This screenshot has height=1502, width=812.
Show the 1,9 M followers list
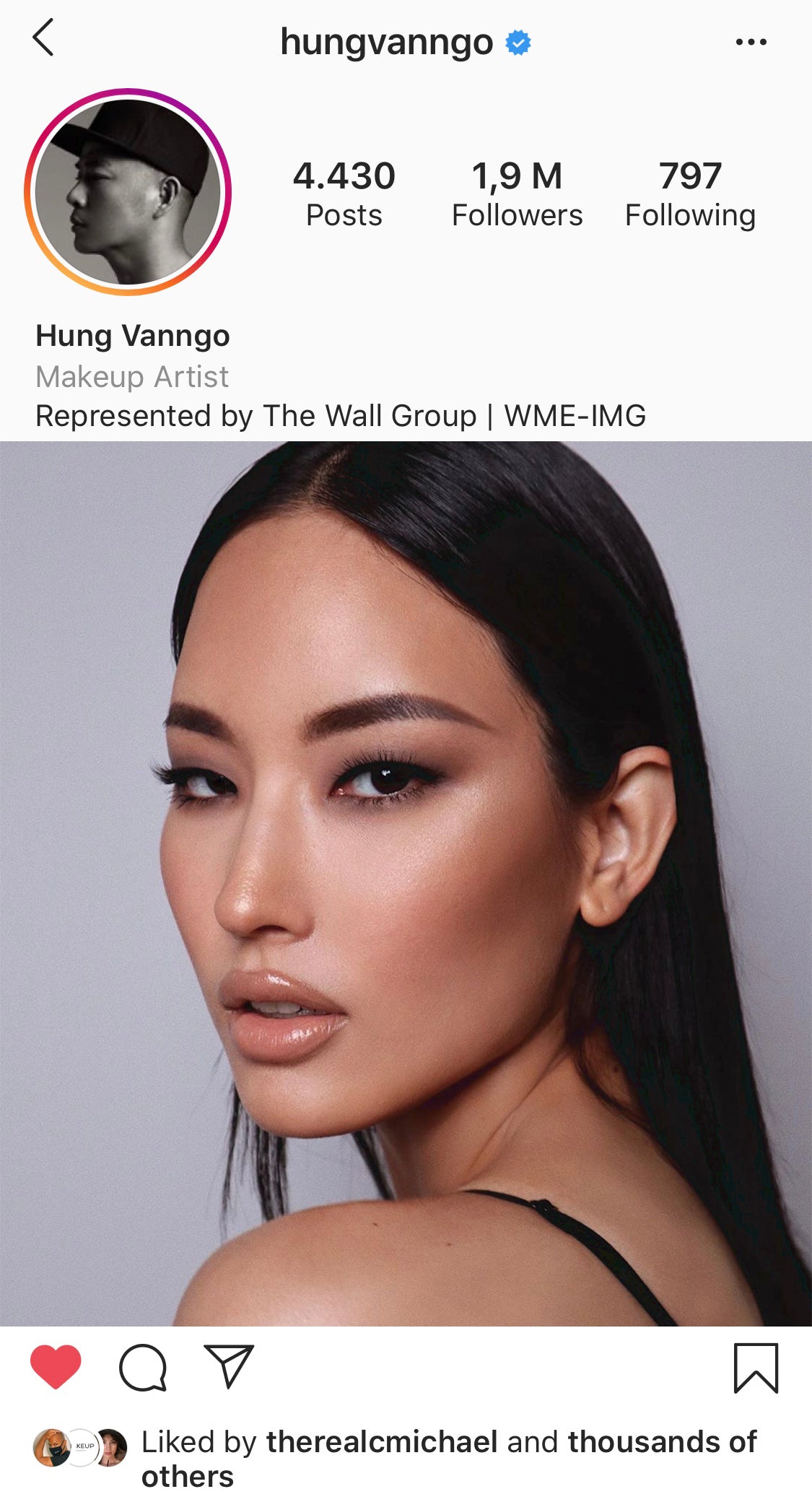(x=517, y=194)
